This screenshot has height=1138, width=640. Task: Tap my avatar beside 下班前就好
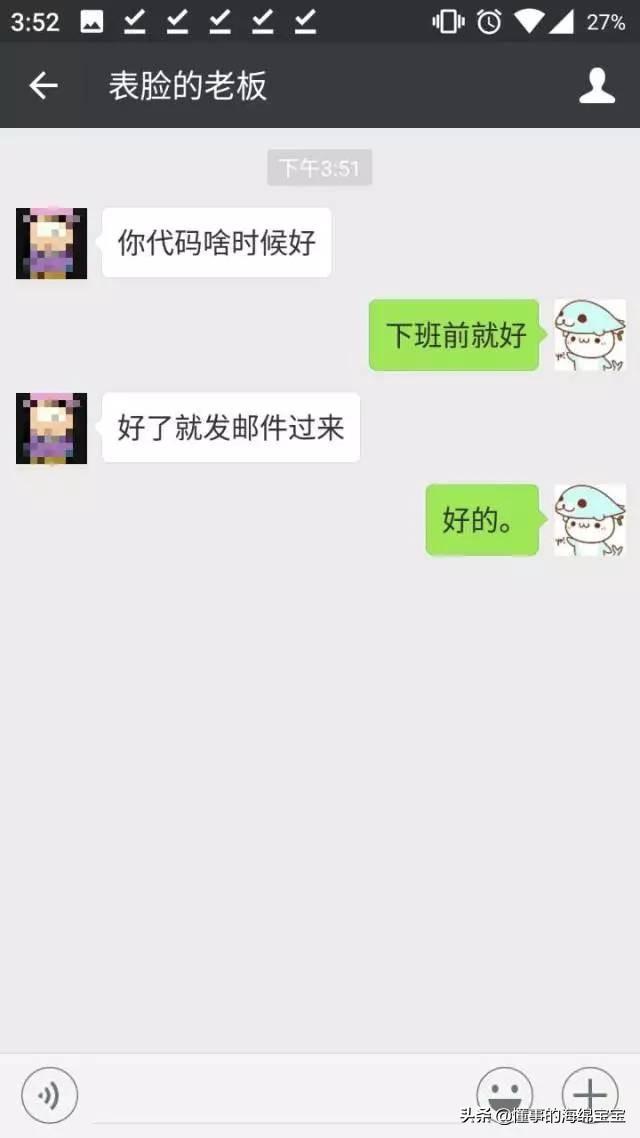click(590, 335)
